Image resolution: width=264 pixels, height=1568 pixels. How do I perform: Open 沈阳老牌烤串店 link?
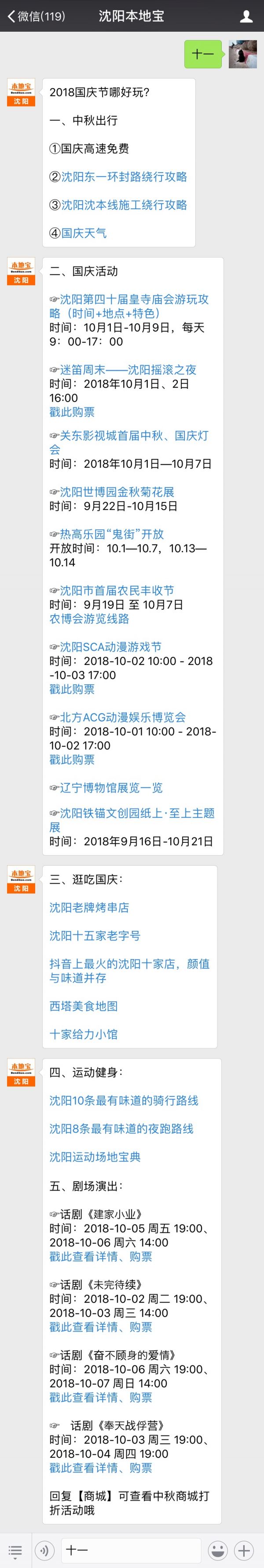89,907
